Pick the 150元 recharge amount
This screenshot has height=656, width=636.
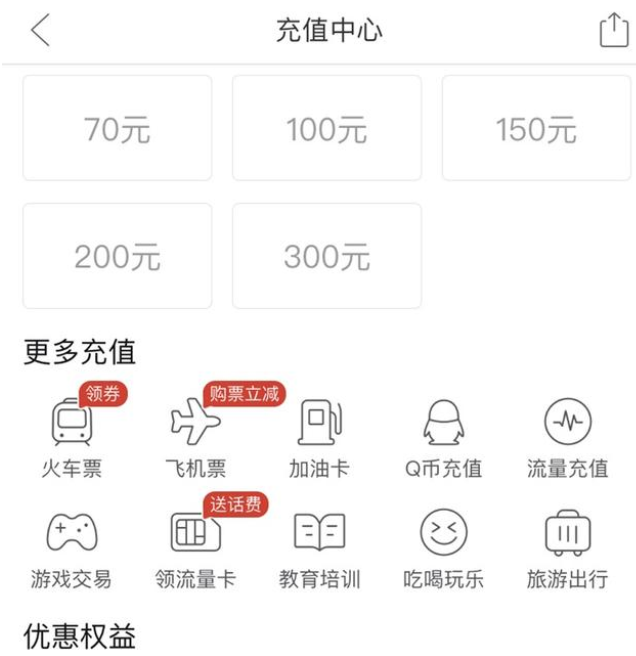(536, 129)
